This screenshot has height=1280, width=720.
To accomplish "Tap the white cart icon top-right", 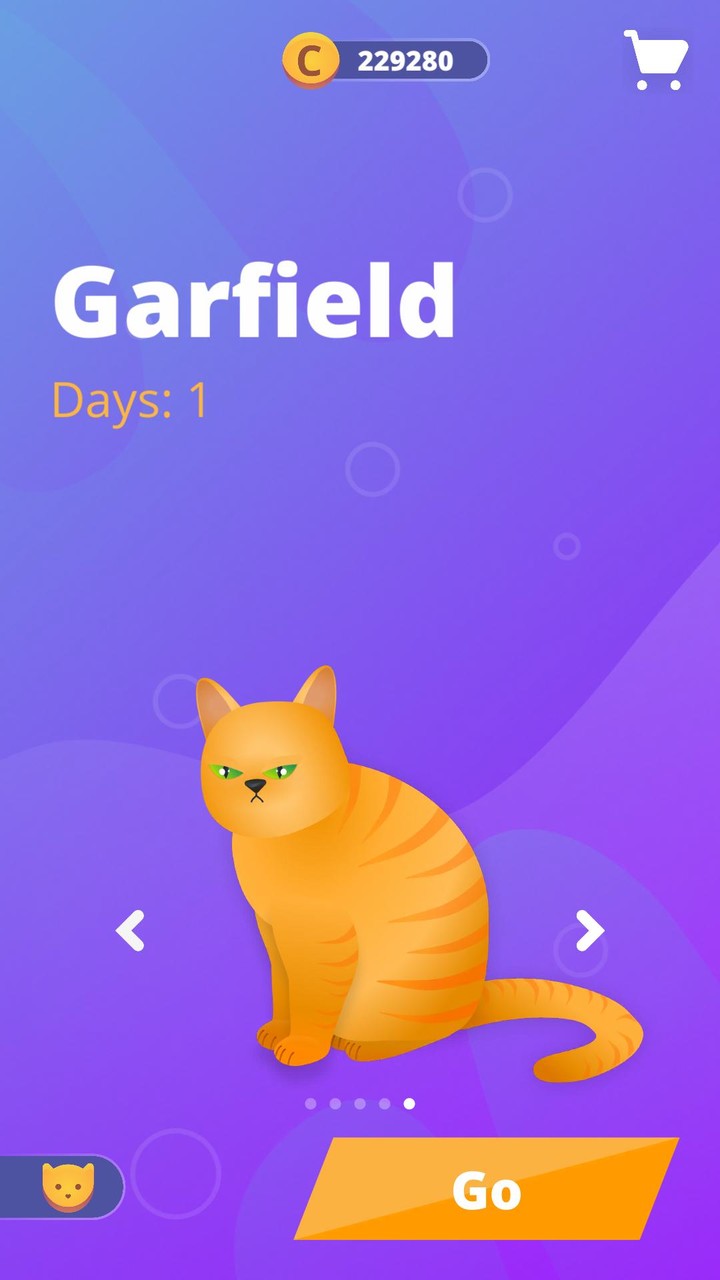I will pyautogui.click(x=656, y=60).
